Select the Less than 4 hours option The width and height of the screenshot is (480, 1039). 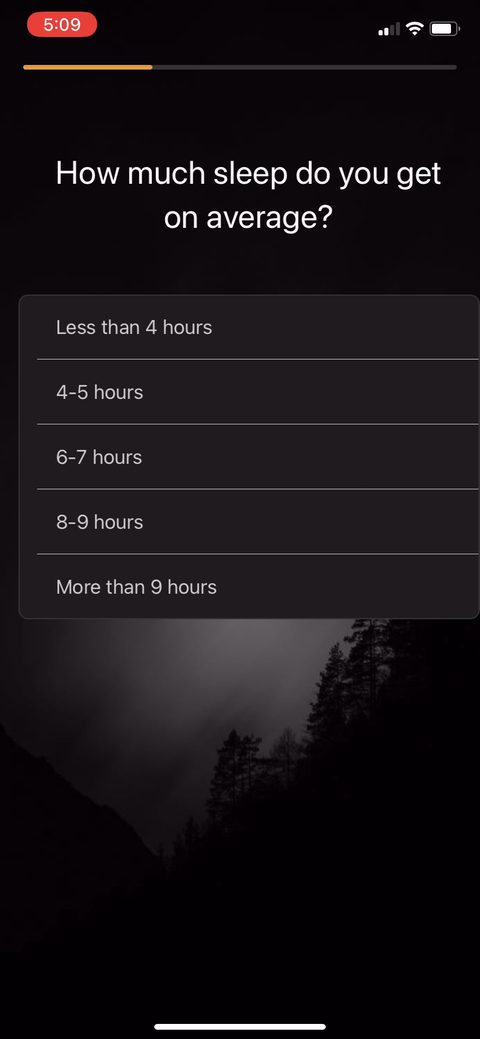249,327
